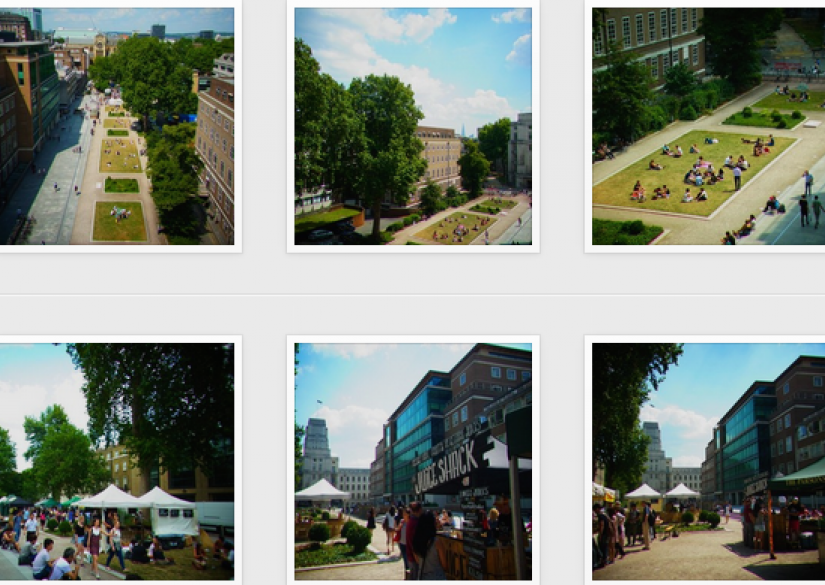Viewport: 825px width, 585px height.
Task: Select the market crowd photo with white tents
Action: pyautogui.click(x=116, y=462)
